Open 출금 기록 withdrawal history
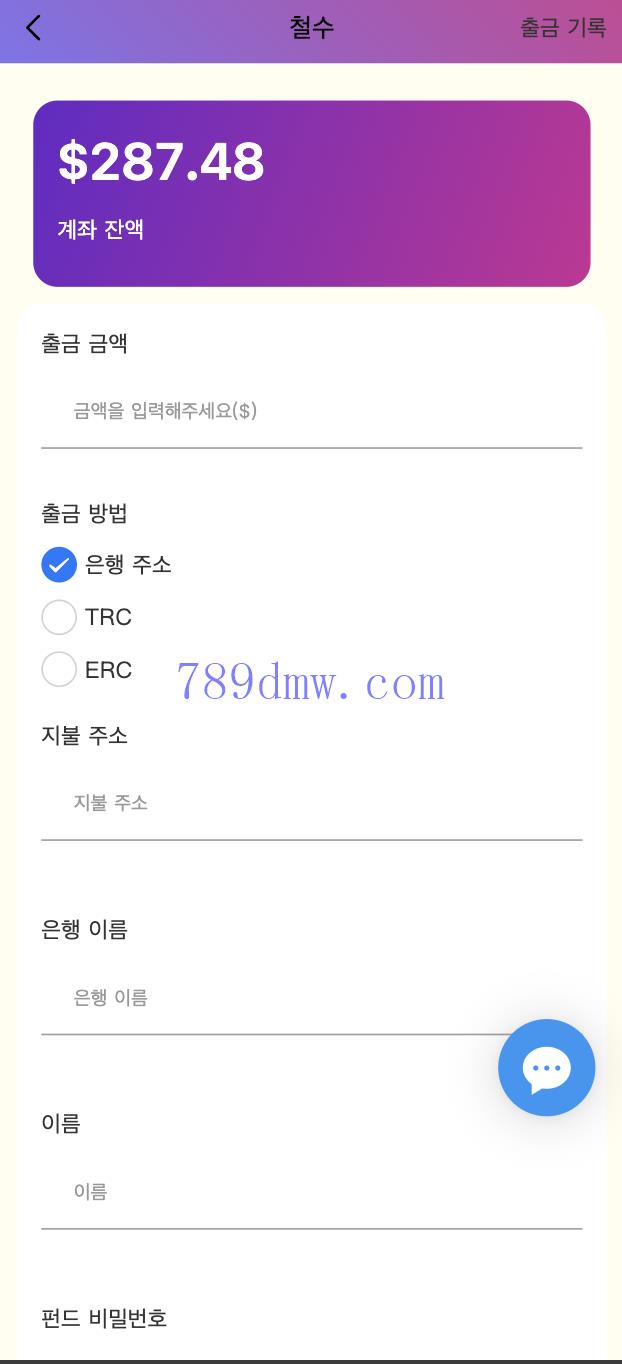The image size is (622, 1364). [x=563, y=28]
